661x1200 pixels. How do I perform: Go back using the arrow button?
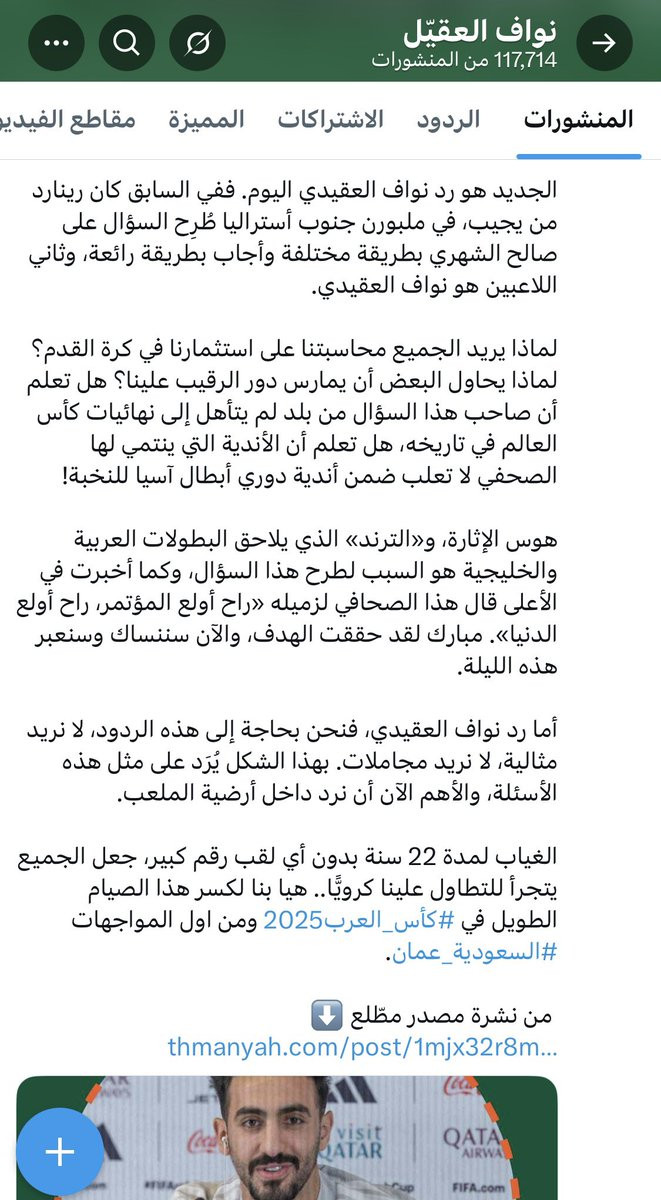605,43
